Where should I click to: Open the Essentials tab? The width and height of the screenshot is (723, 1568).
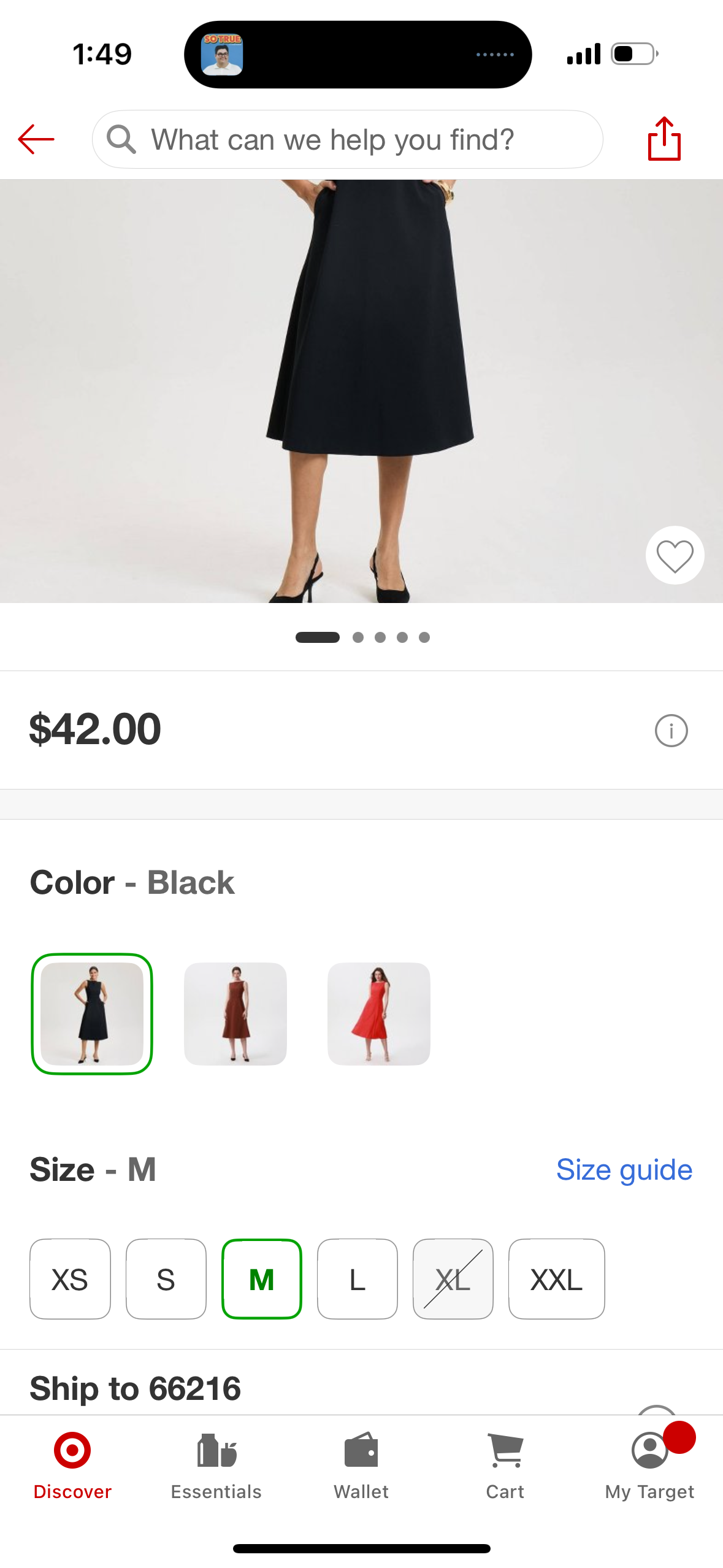point(216,1466)
